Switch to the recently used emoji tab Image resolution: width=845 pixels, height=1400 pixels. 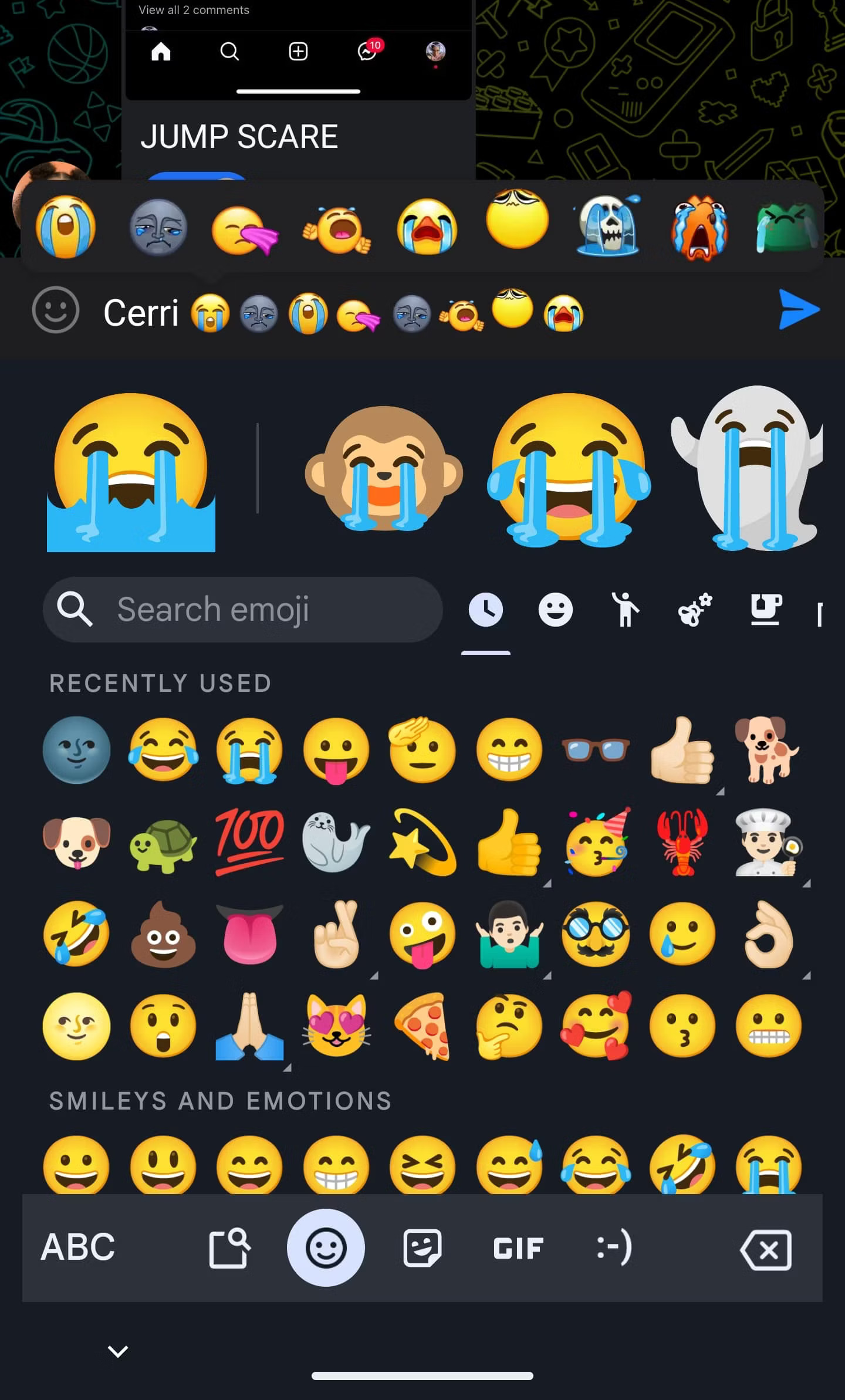(x=486, y=610)
